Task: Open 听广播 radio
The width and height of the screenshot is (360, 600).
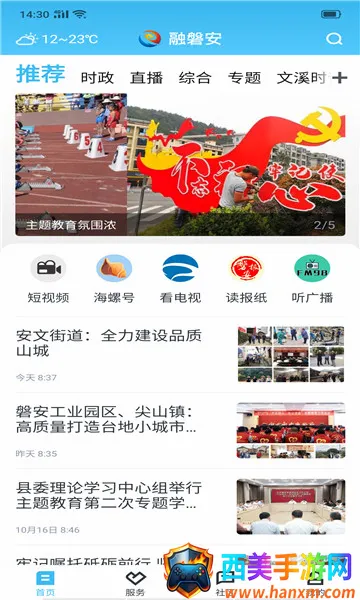Action: tap(312, 279)
